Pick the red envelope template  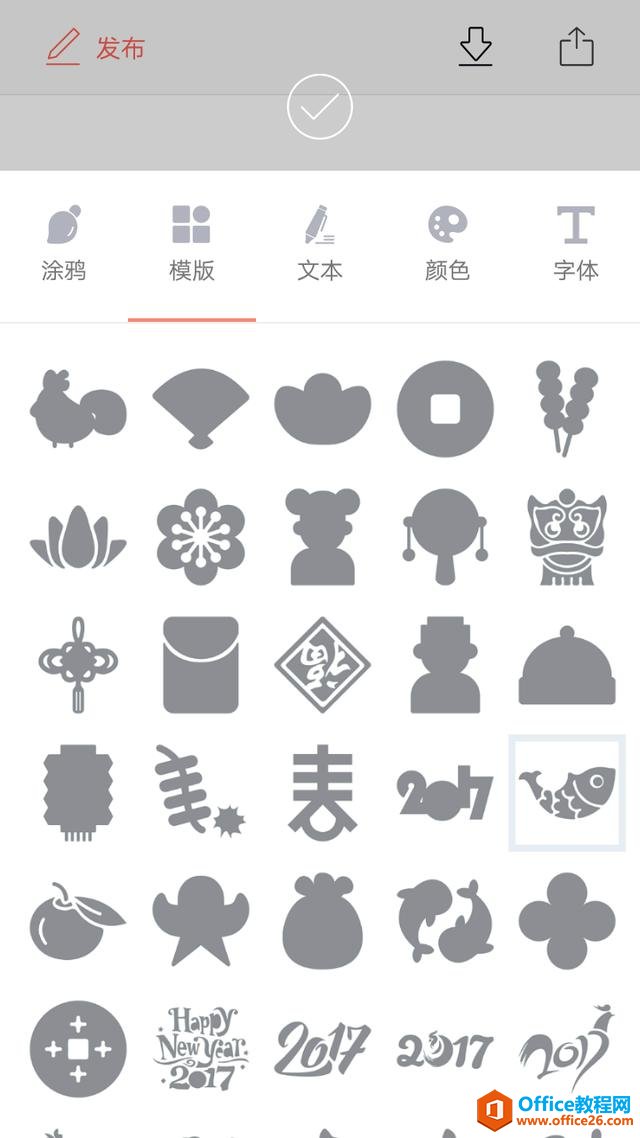click(x=200, y=664)
